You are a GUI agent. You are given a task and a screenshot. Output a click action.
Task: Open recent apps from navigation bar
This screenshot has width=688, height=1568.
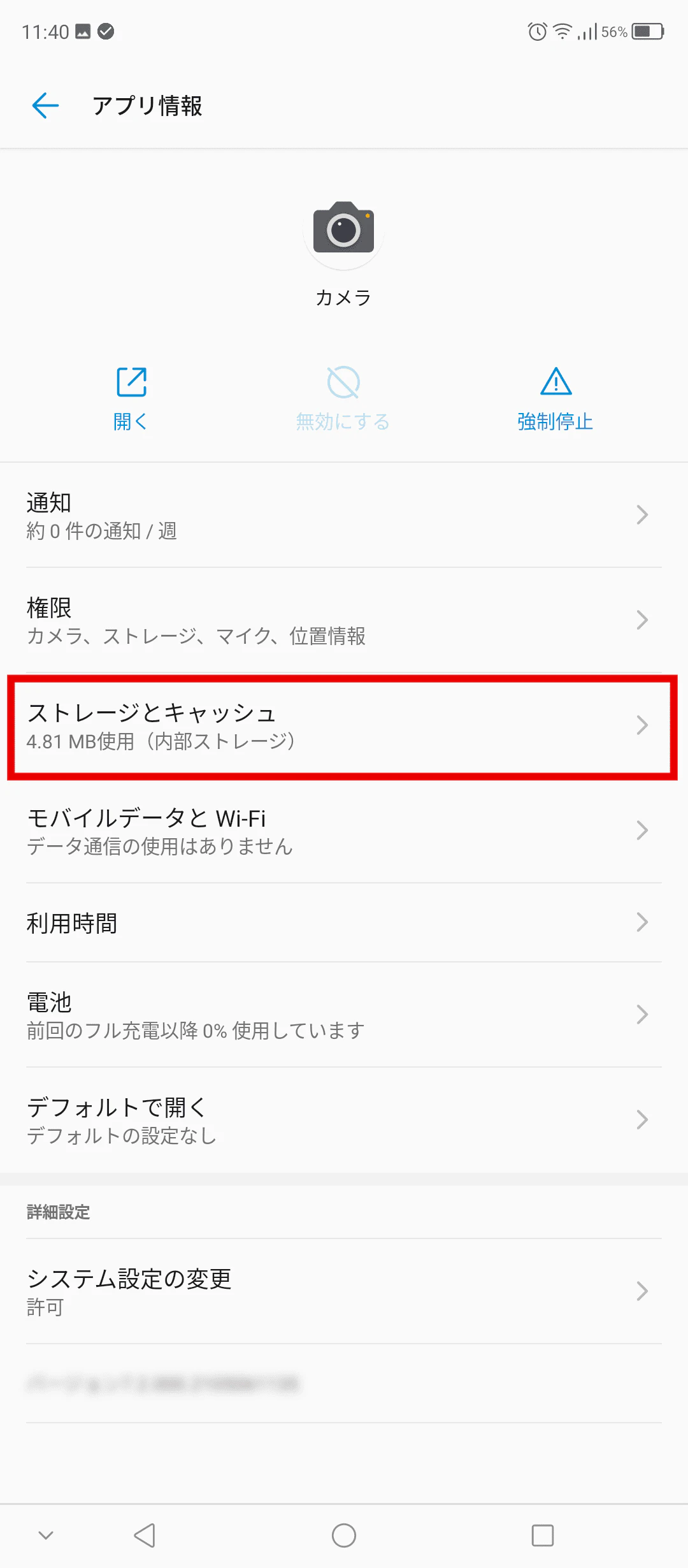[x=543, y=1535]
